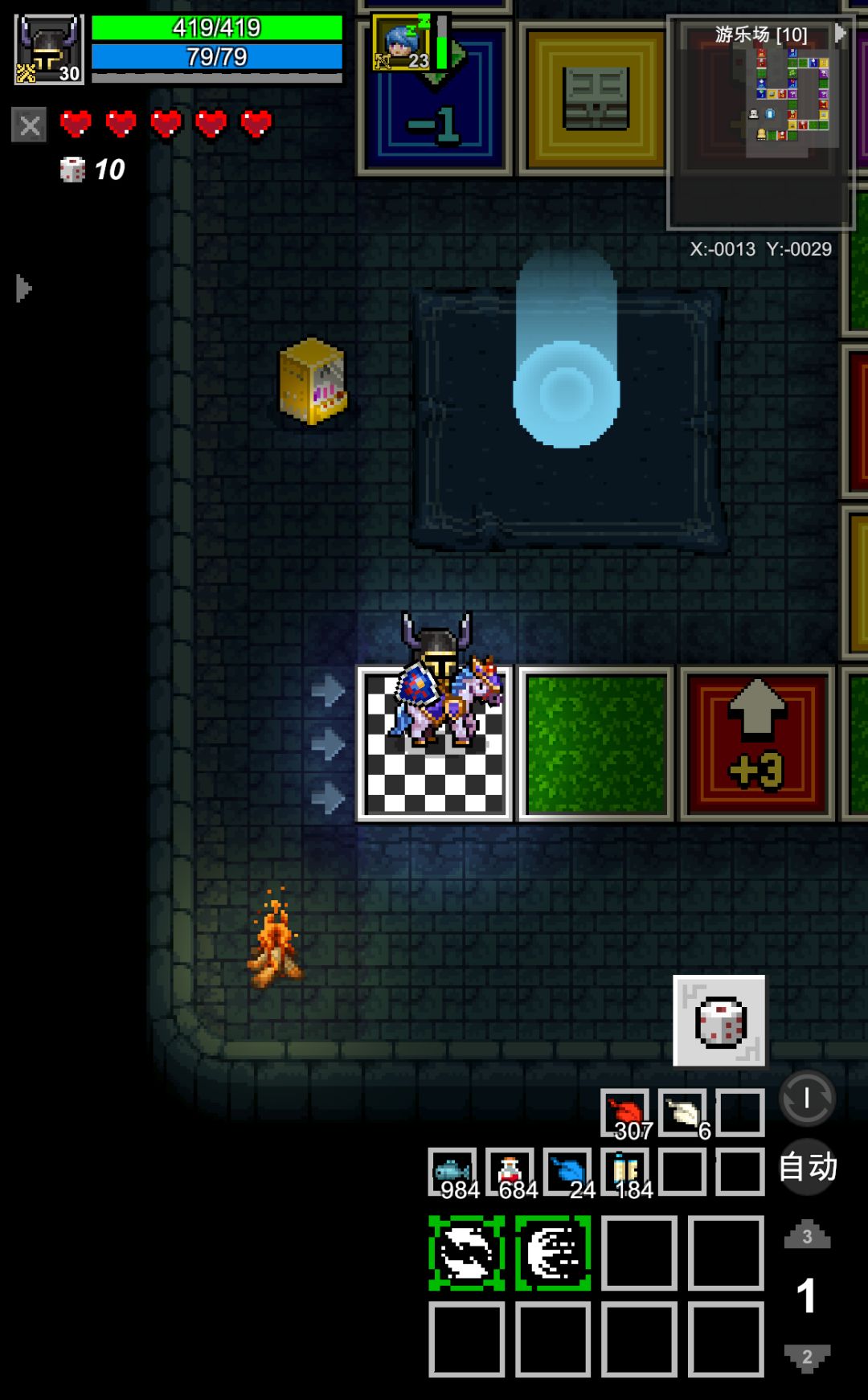Screen dimensions: 868x1400
Task: Select the dice item in the white frame
Action: tap(719, 1022)
